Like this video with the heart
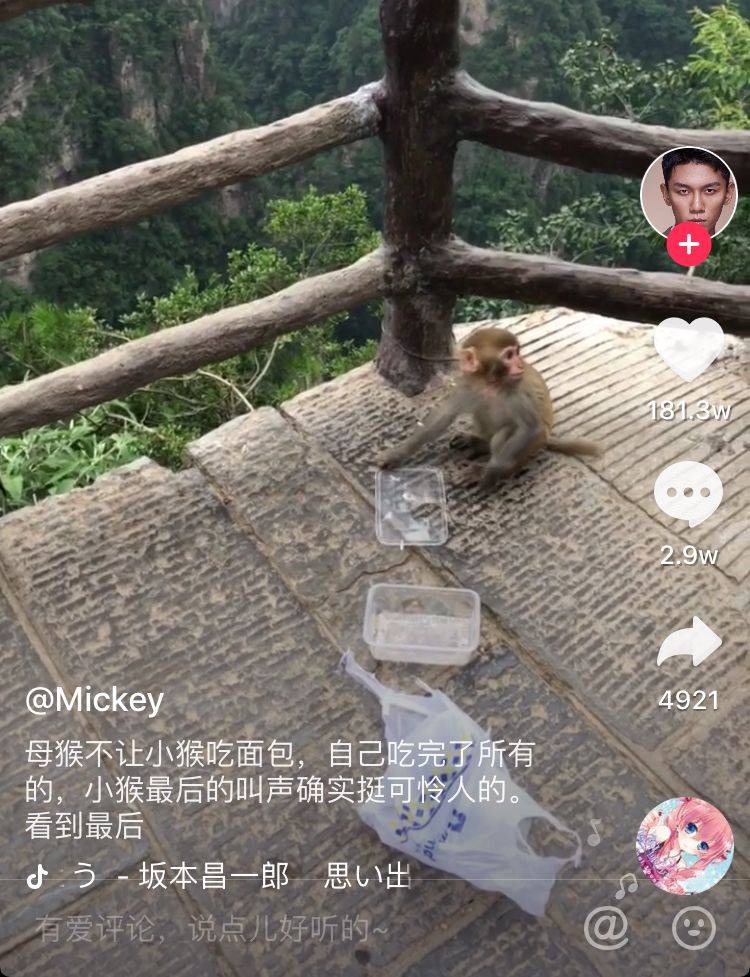Screen dimensions: 750x977 (688, 350)
